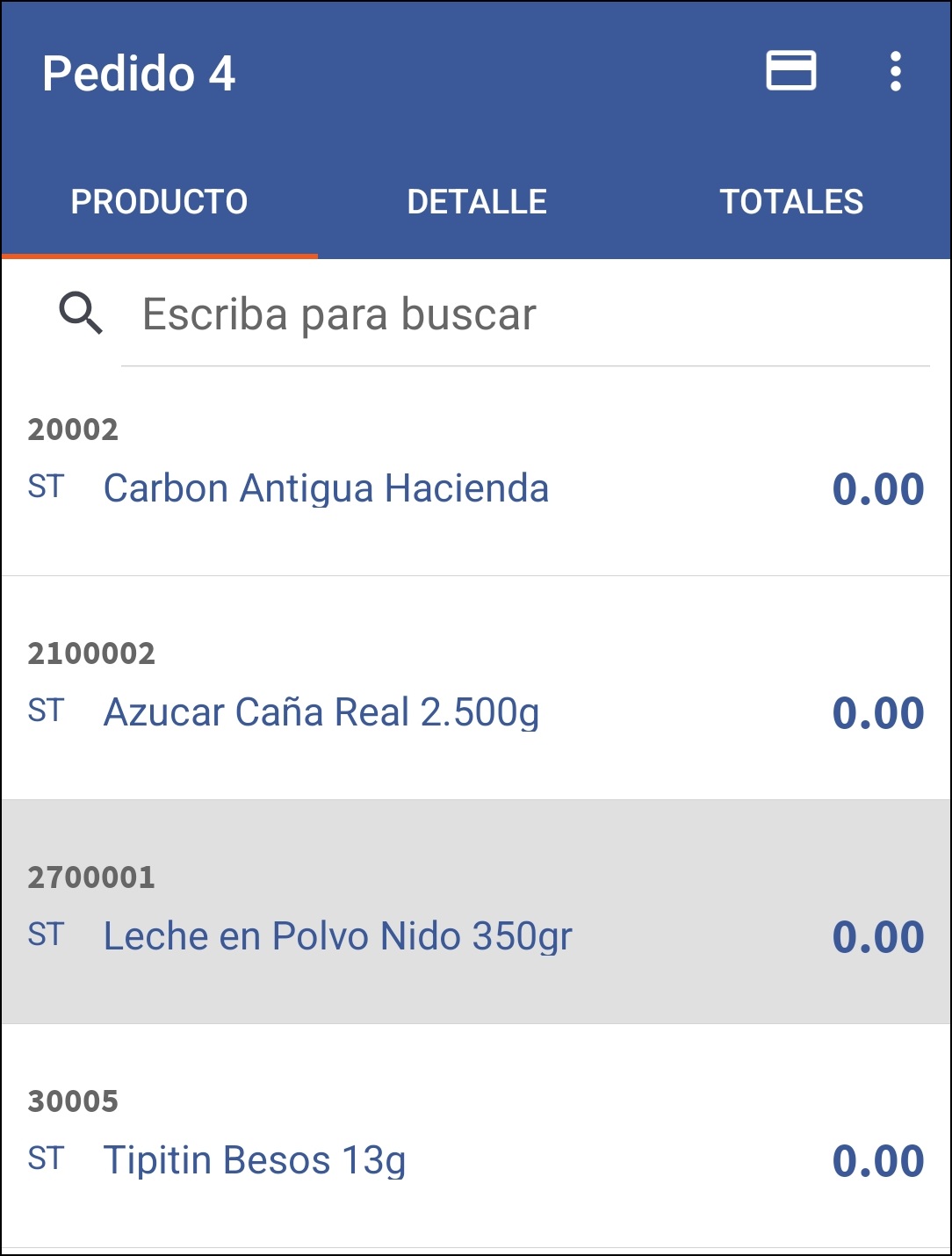Switch to the PRODUCTO tab
This screenshot has height=1256, width=952.
pos(160,200)
